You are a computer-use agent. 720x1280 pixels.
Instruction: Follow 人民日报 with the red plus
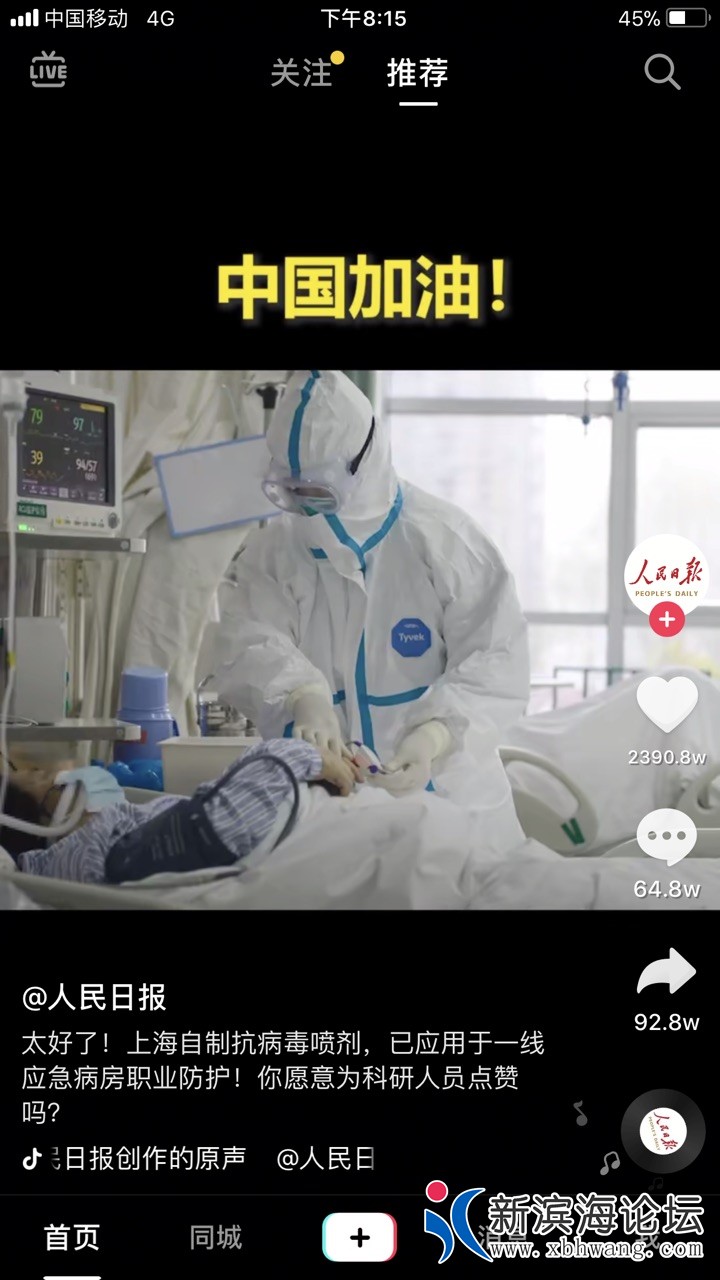(x=666, y=621)
